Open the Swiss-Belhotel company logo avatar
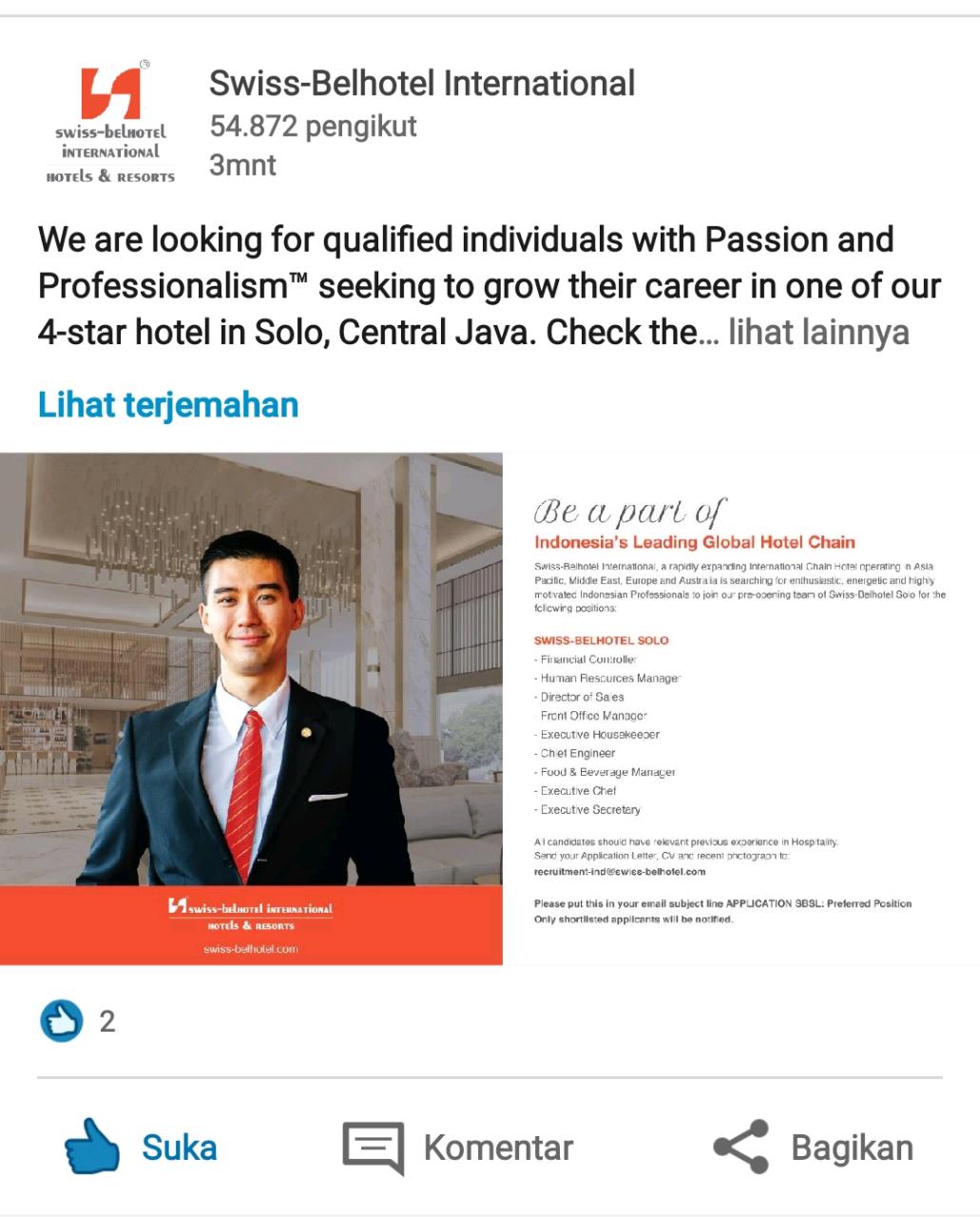980x1217 pixels. [110, 124]
